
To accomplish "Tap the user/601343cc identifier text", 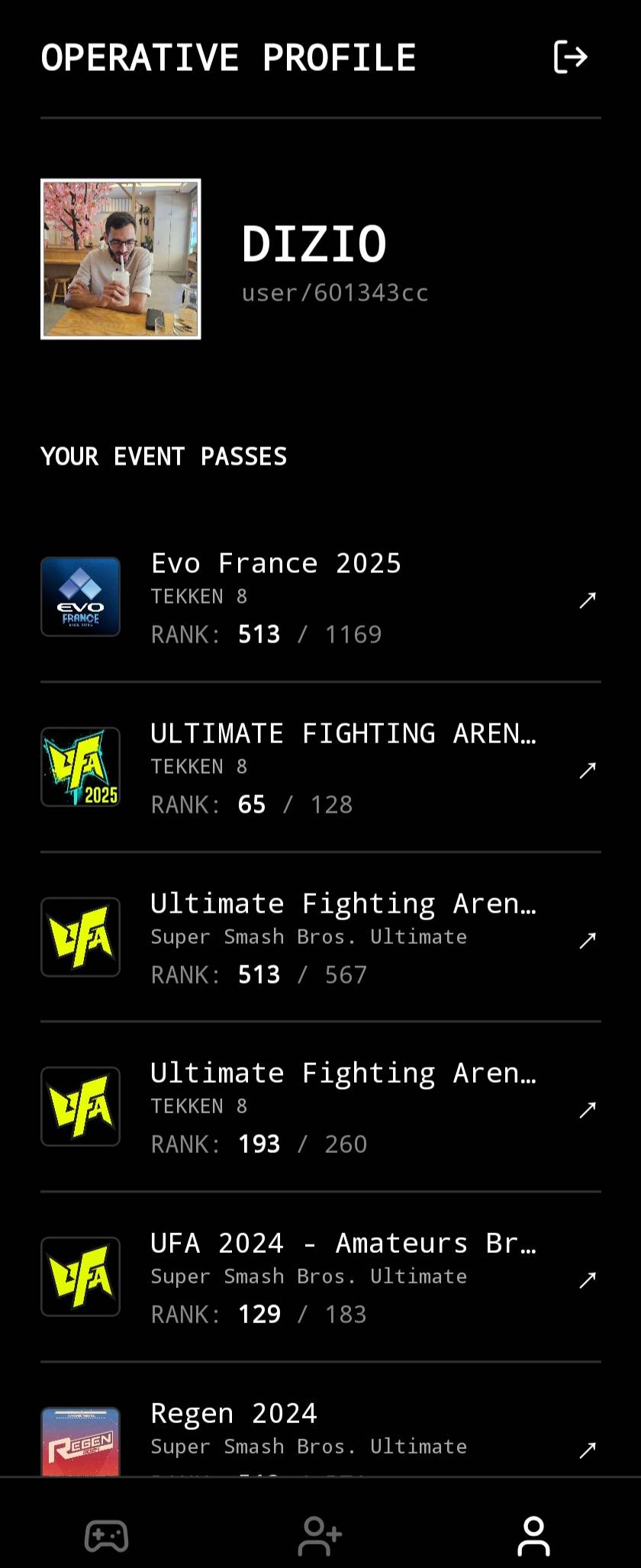I will coord(334,292).
